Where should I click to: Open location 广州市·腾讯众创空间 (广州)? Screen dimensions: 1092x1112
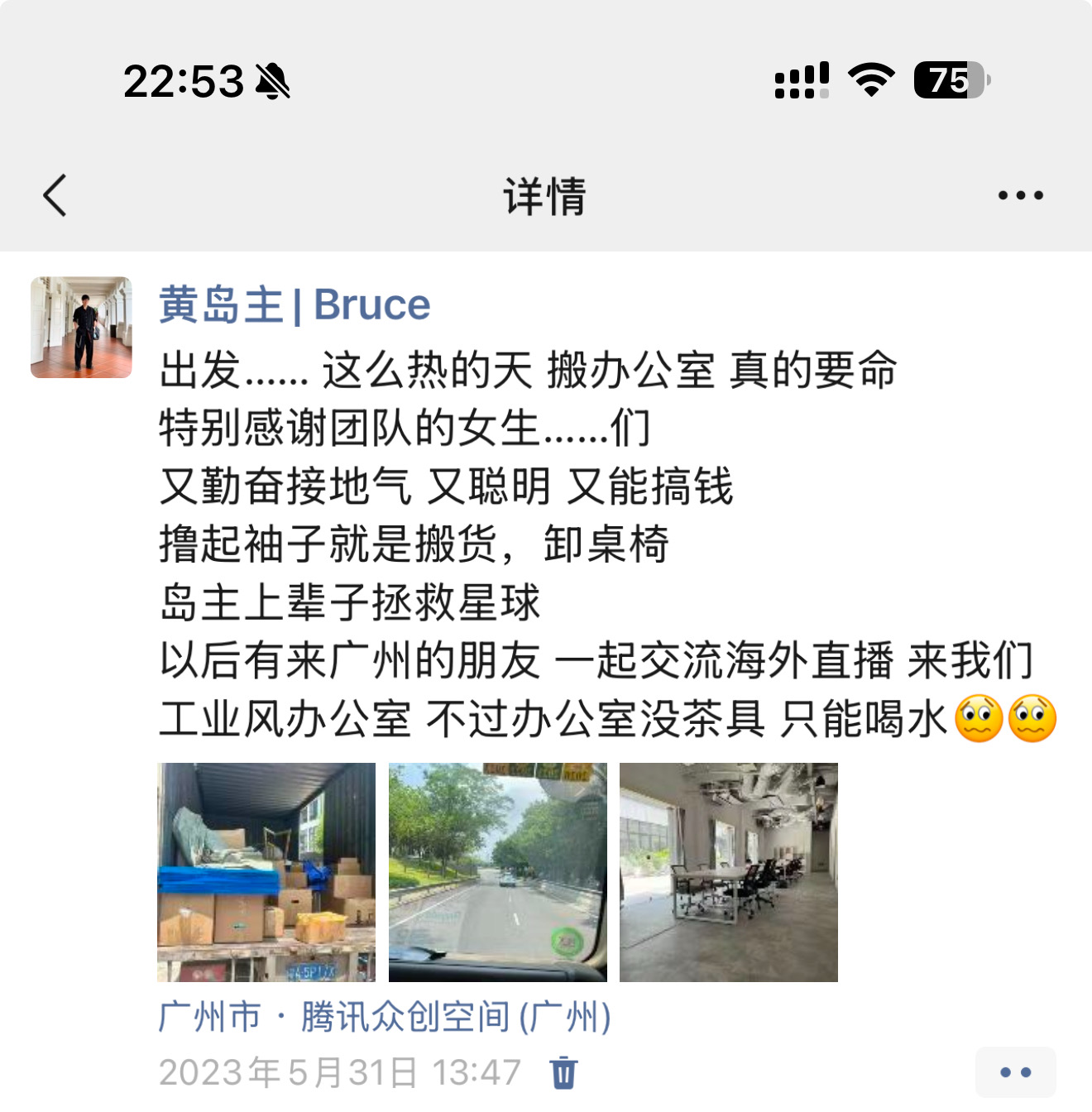coord(385,1017)
